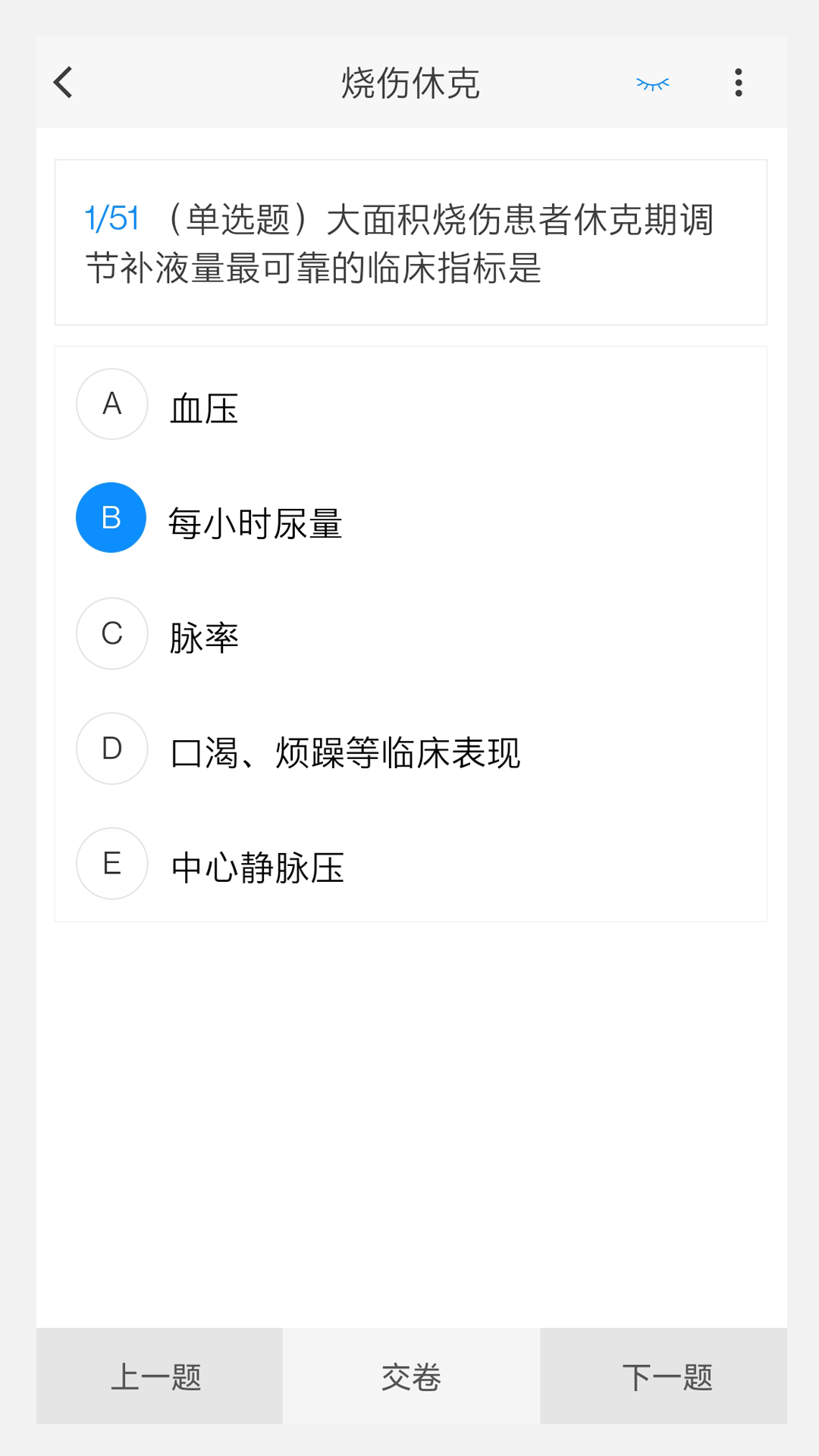Tap the circled letter A badge

click(x=111, y=404)
